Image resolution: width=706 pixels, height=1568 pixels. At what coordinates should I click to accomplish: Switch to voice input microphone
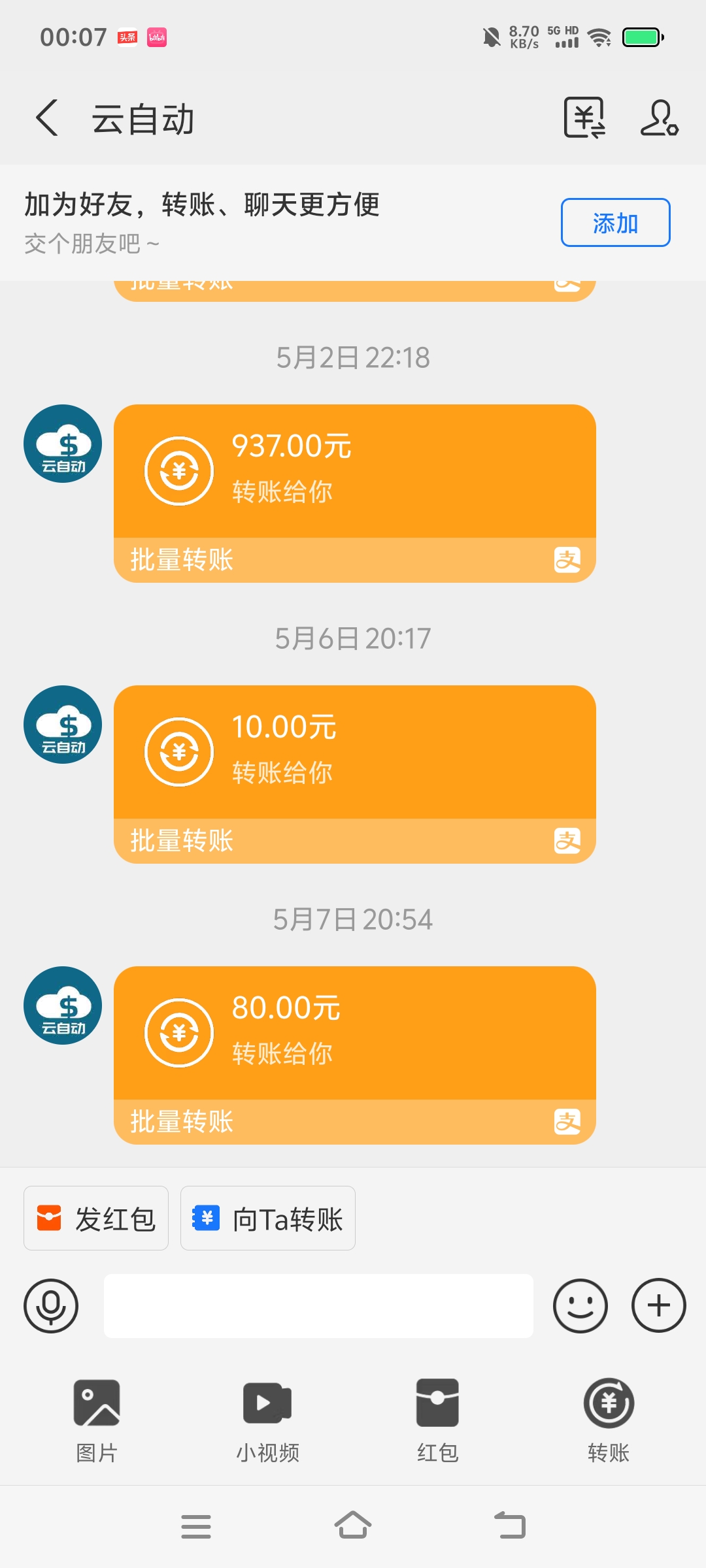[51, 1306]
